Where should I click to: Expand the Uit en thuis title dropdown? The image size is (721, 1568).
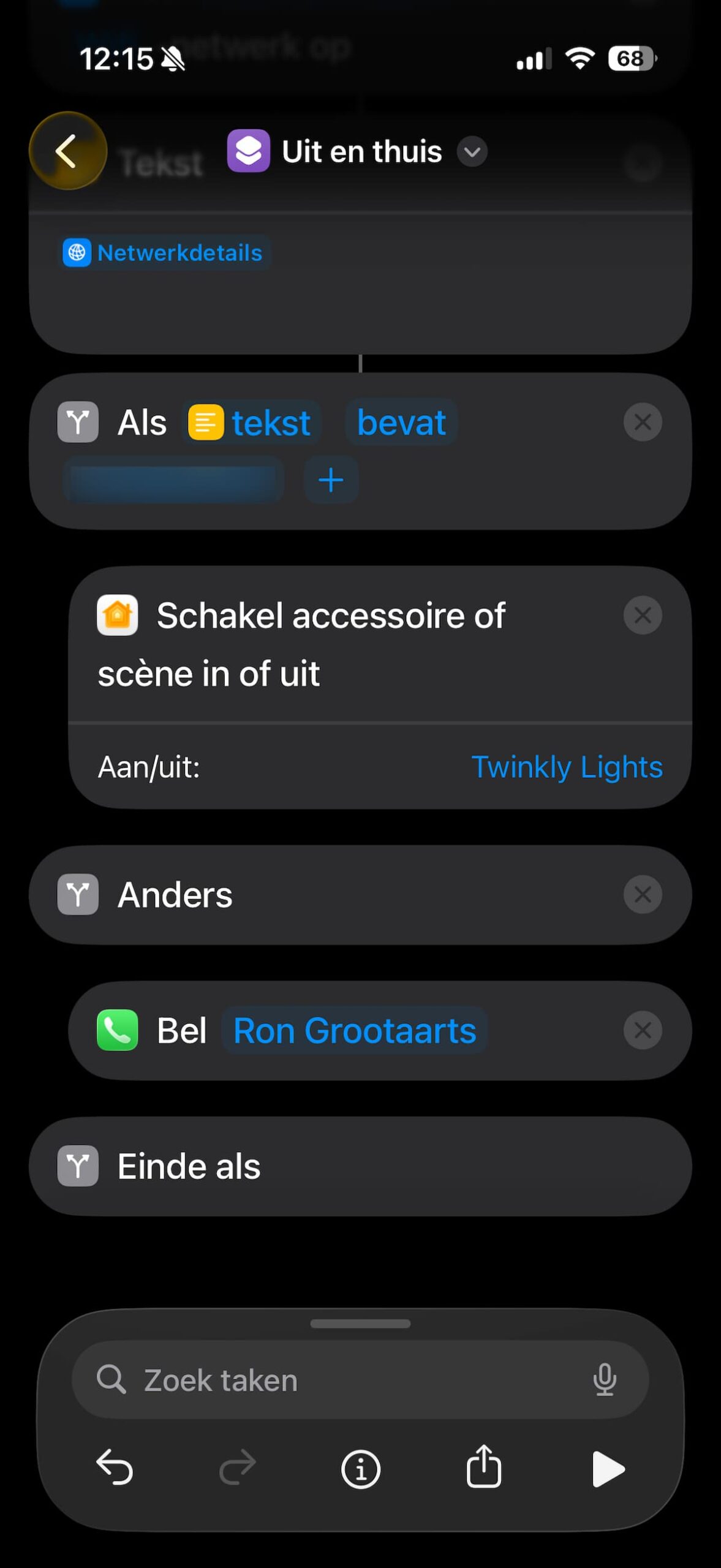coord(472,152)
